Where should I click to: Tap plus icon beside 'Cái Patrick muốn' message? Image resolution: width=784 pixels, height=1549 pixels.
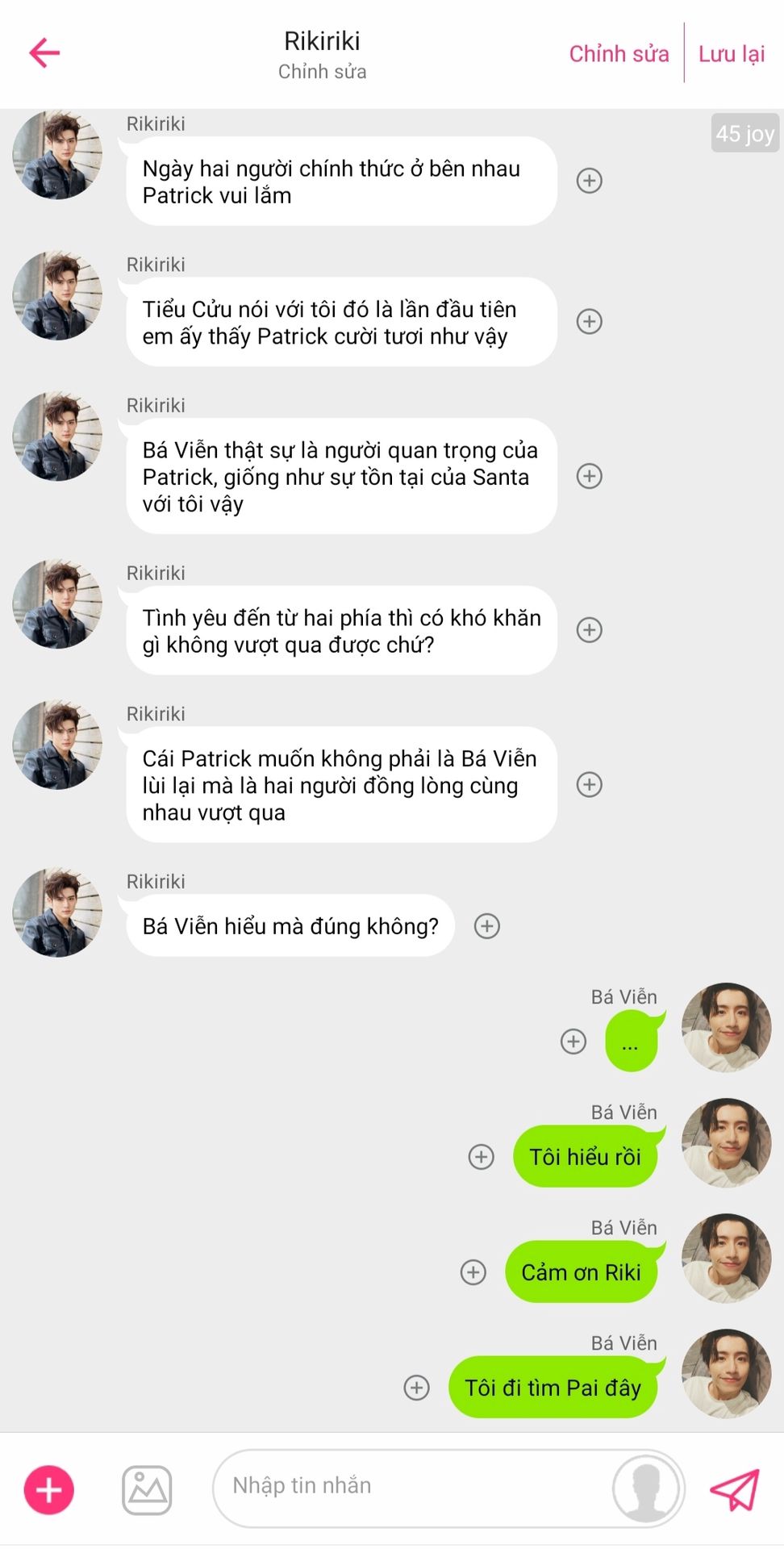click(x=590, y=784)
